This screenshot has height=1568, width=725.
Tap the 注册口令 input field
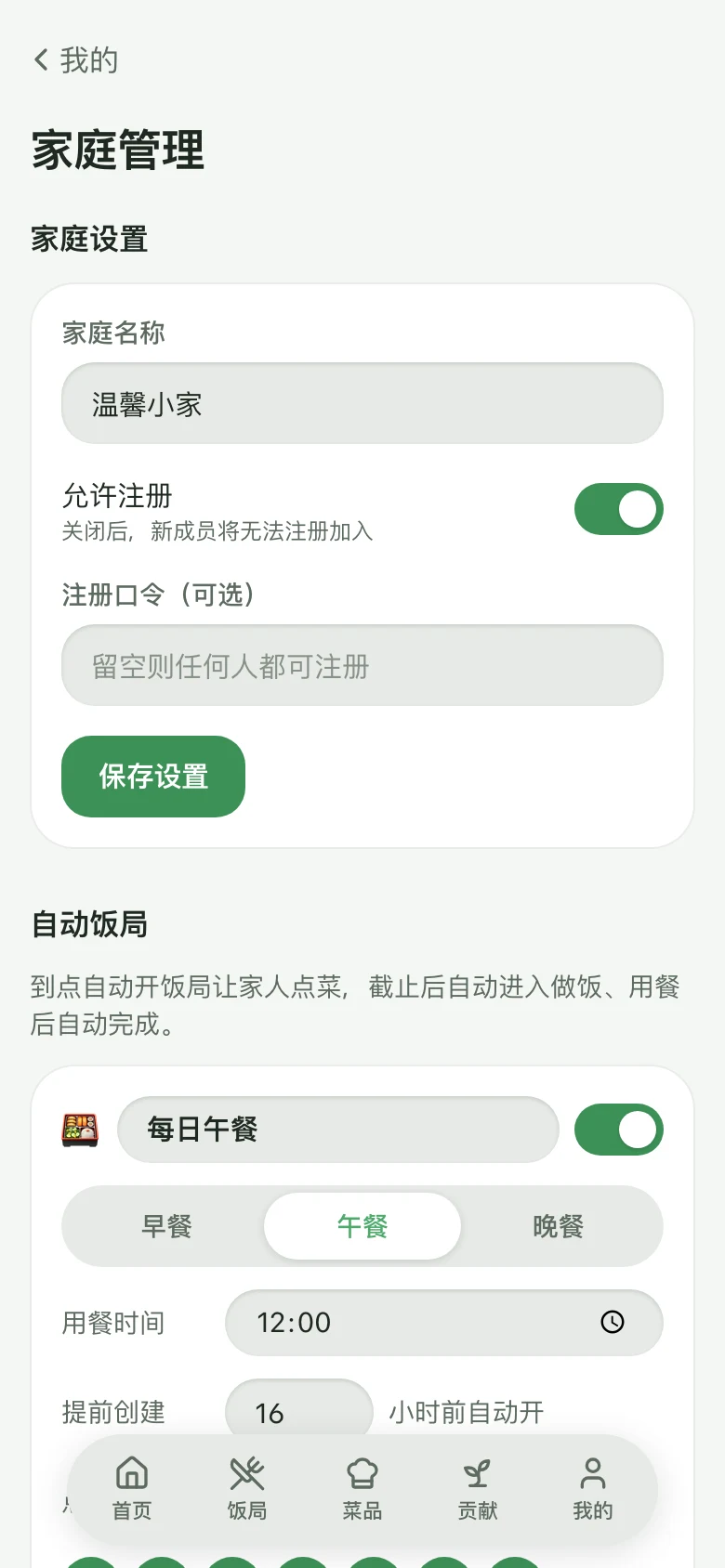click(x=362, y=665)
